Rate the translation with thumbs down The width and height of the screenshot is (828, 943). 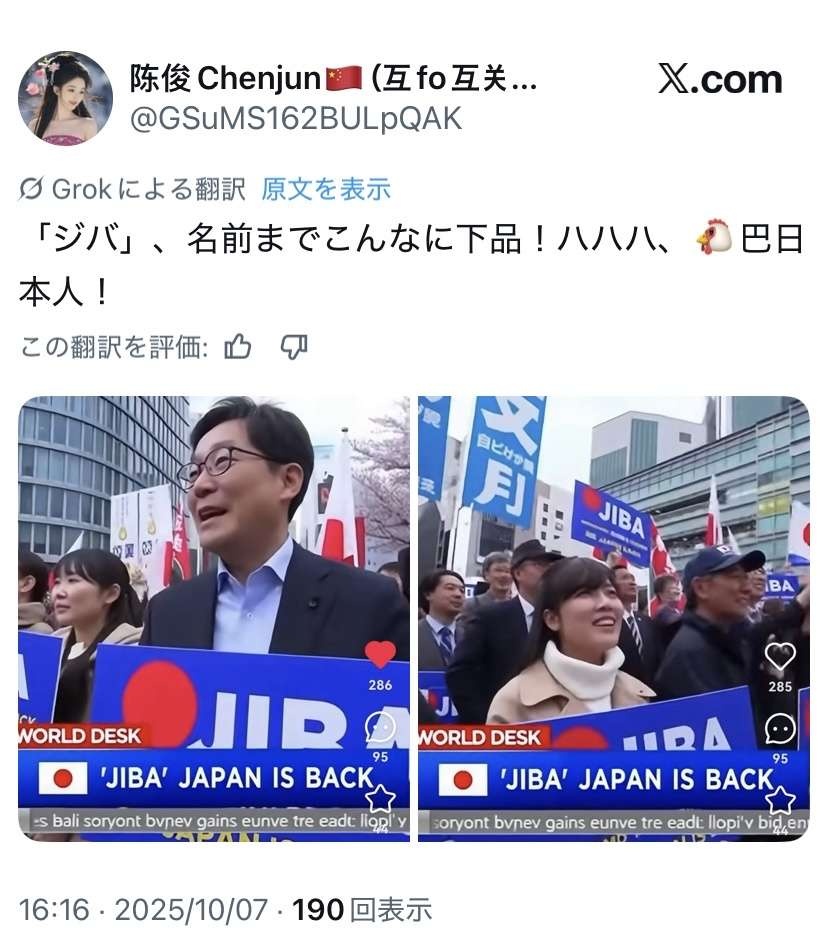(x=293, y=347)
